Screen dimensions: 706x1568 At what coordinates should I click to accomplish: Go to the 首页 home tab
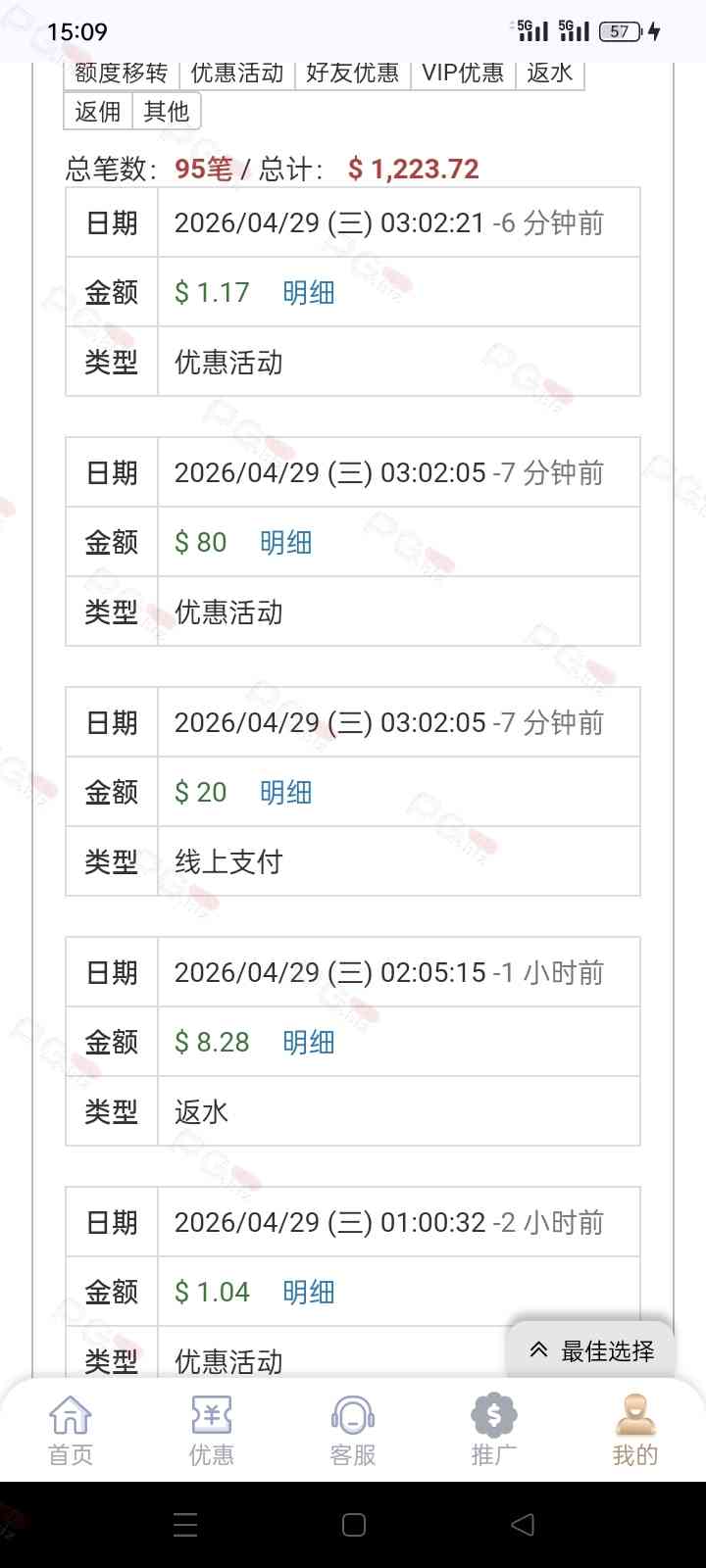click(x=71, y=1431)
